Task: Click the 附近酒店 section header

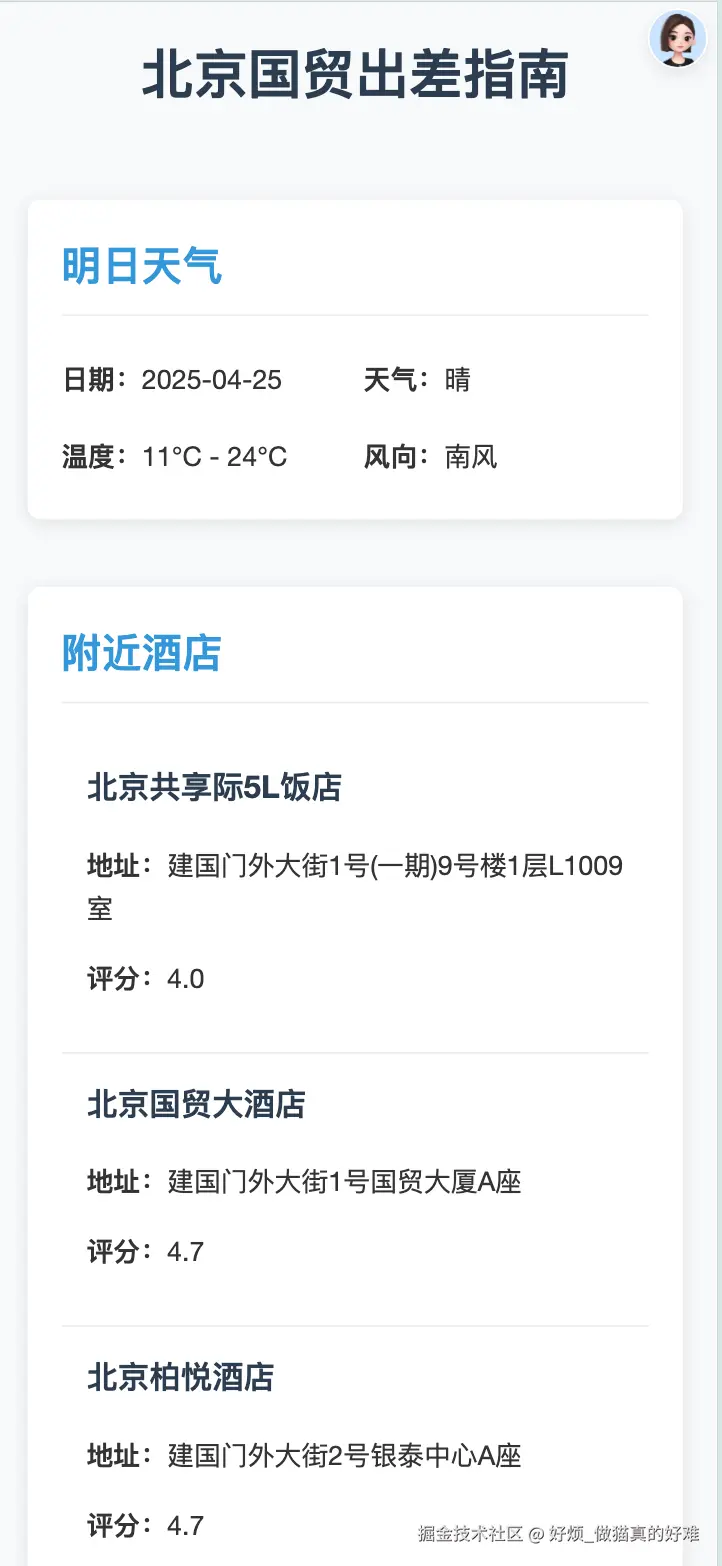Action: pos(140,653)
